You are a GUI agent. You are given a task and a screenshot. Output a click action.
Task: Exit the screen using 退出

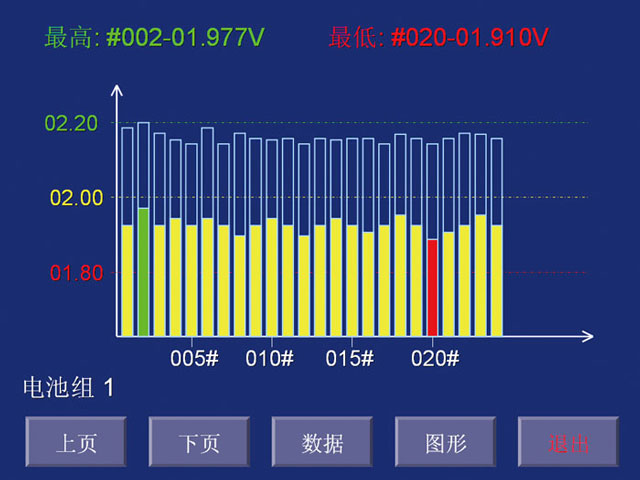568,444
